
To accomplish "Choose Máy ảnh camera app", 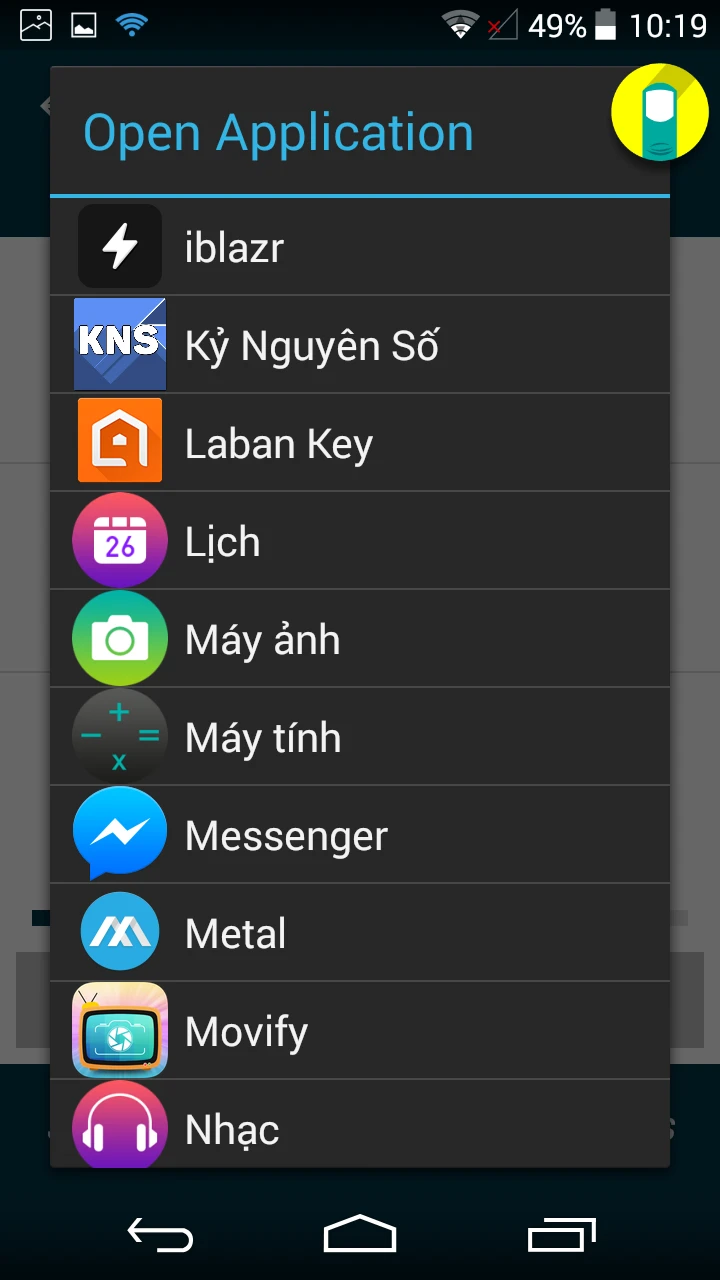I will point(360,639).
